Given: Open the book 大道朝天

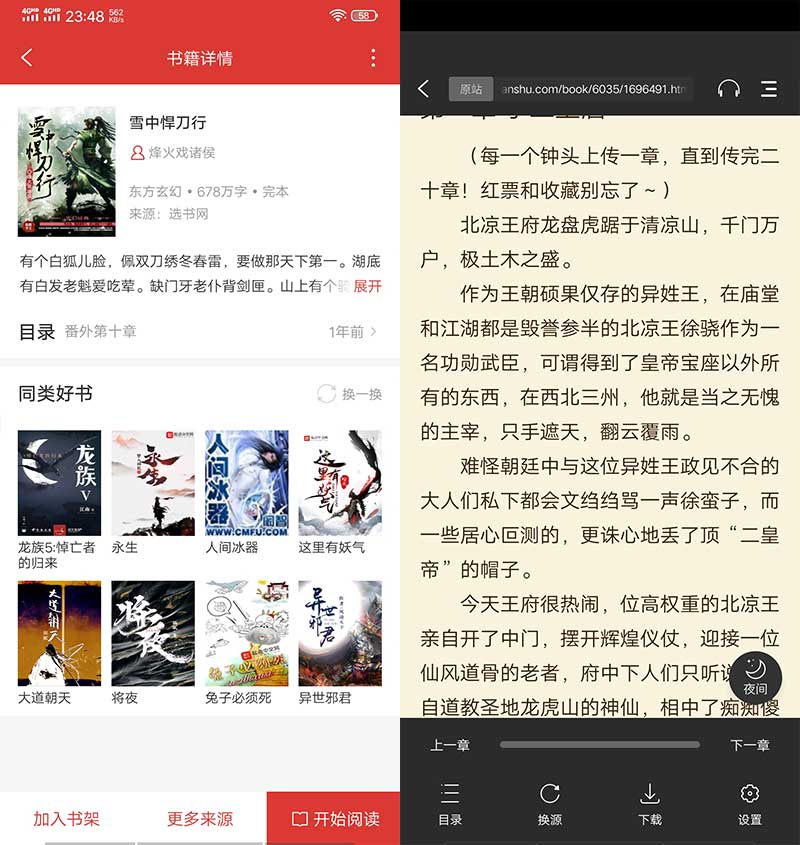Looking at the screenshot, I should 59,634.
